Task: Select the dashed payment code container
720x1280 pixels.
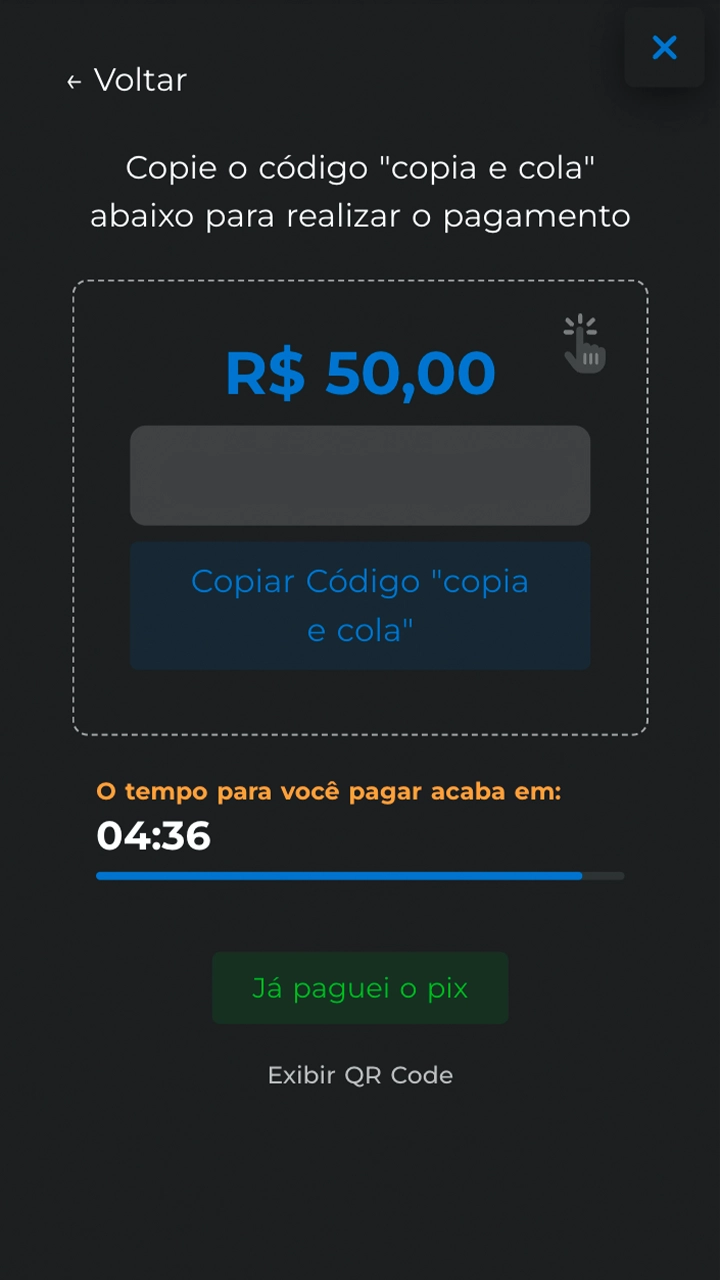Action: tap(360, 505)
